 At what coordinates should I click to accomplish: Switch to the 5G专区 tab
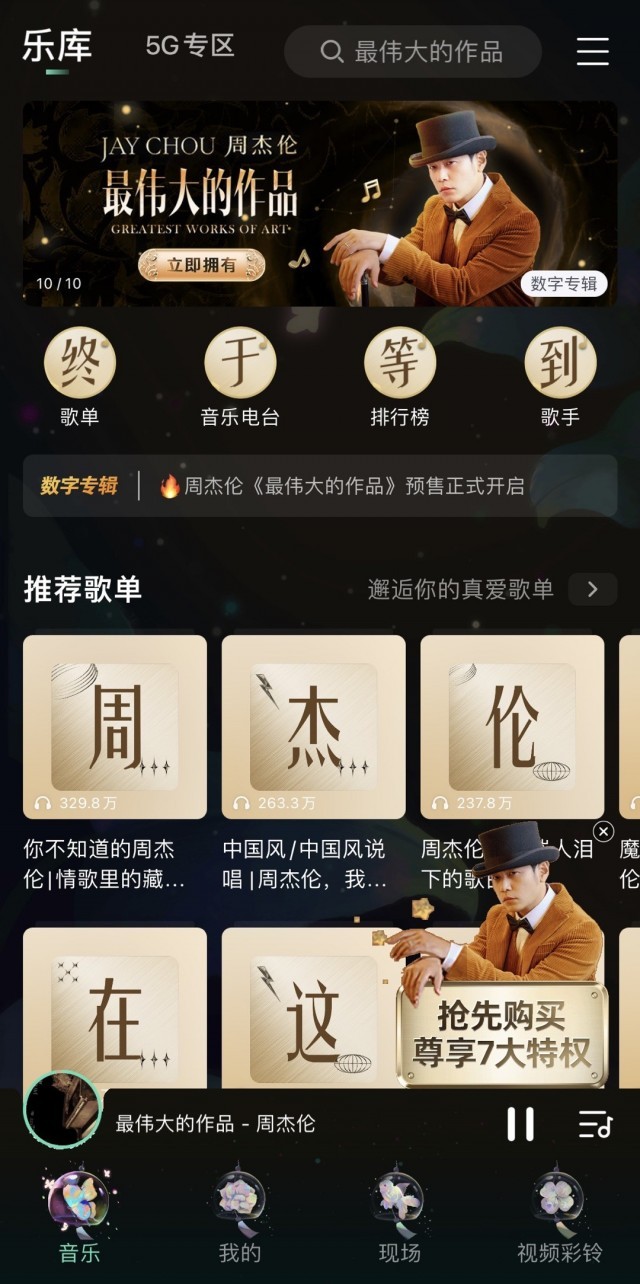pyautogui.click(x=190, y=46)
